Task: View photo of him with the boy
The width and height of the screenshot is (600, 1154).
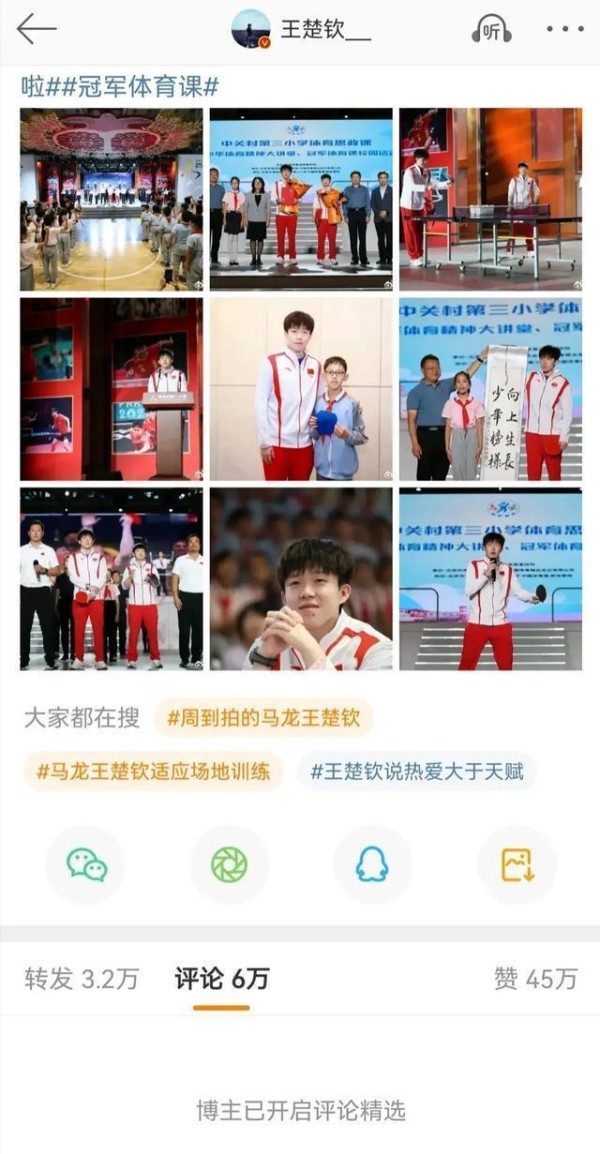Action: [301, 389]
